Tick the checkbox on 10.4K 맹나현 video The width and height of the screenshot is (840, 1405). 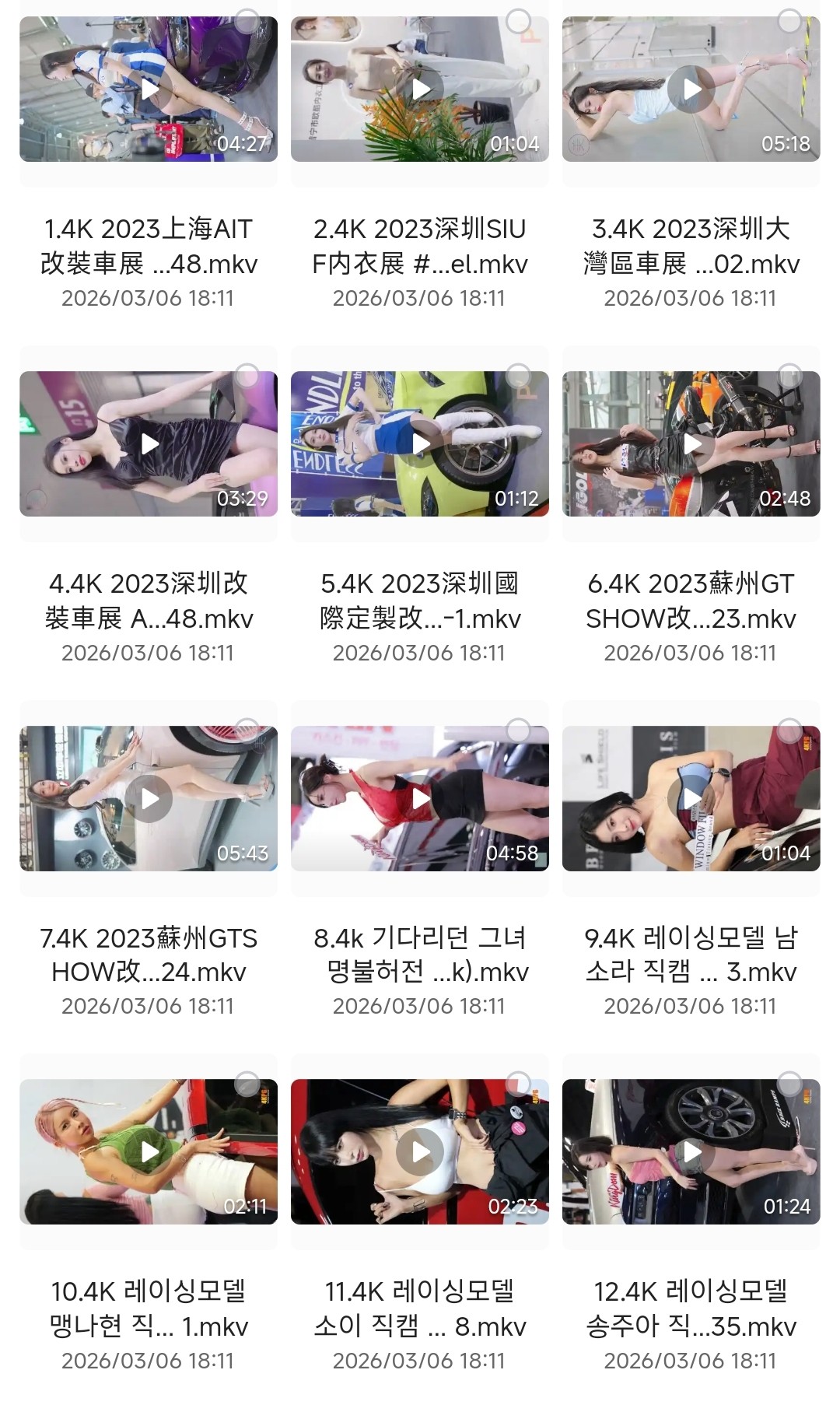click(247, 1084)
